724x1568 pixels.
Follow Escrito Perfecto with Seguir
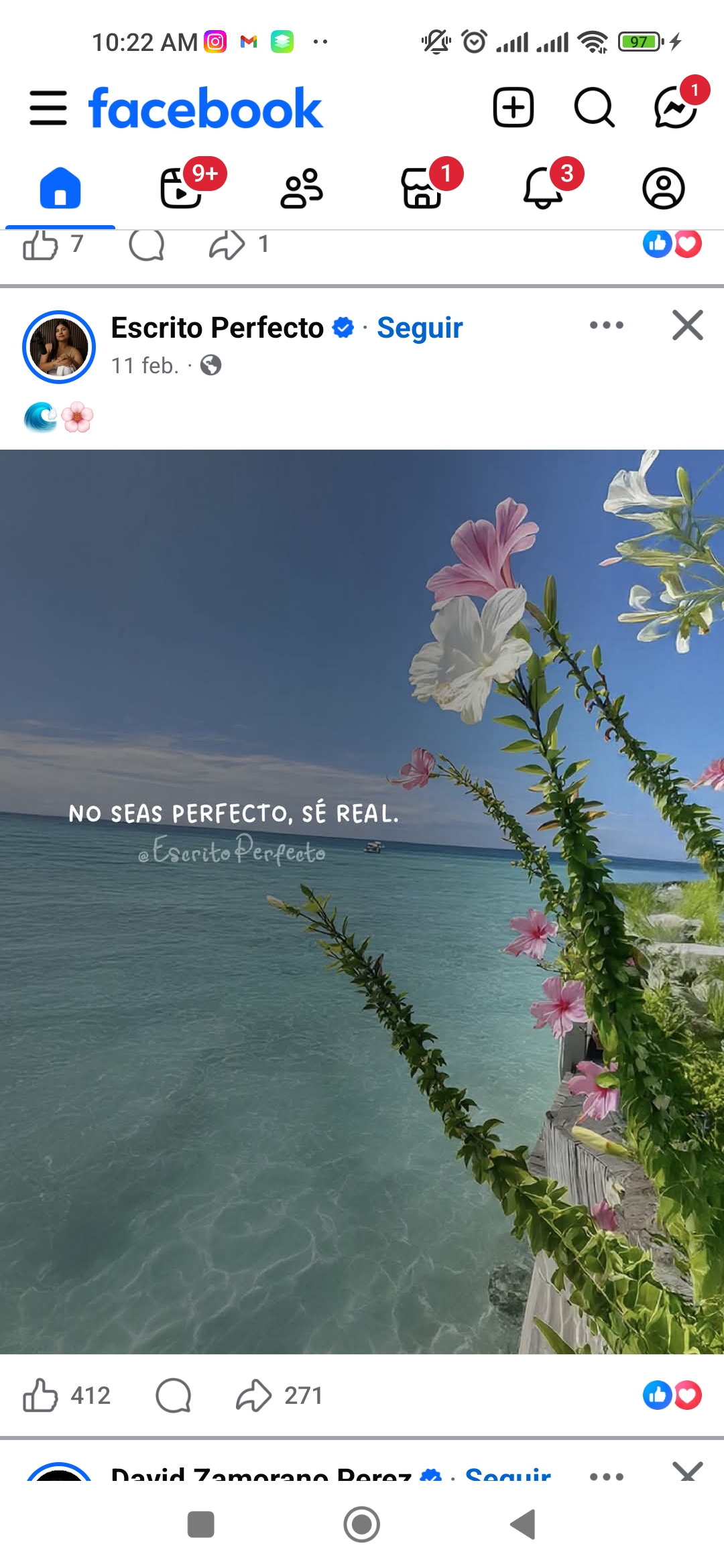420,328
